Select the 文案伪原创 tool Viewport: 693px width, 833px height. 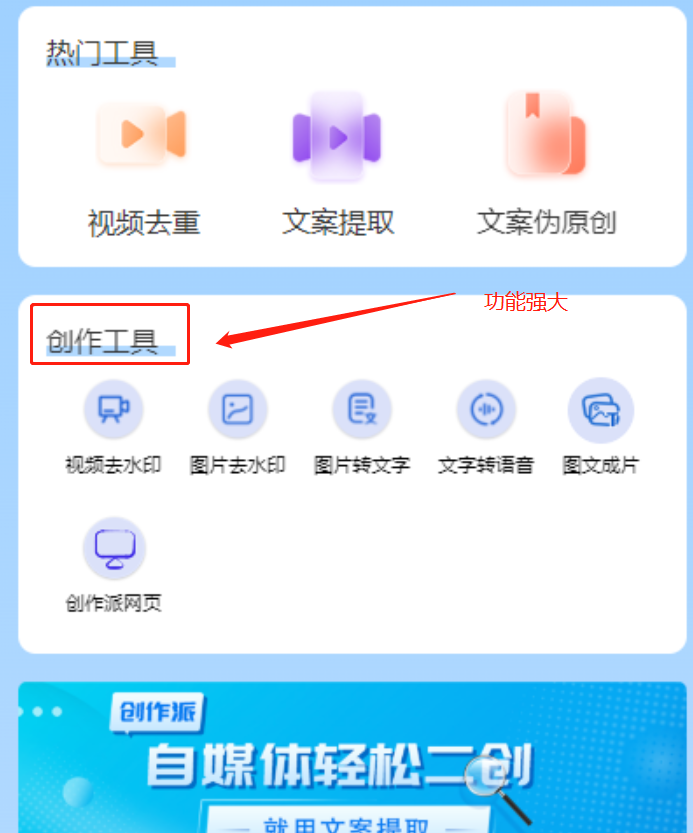pos(546,162)
